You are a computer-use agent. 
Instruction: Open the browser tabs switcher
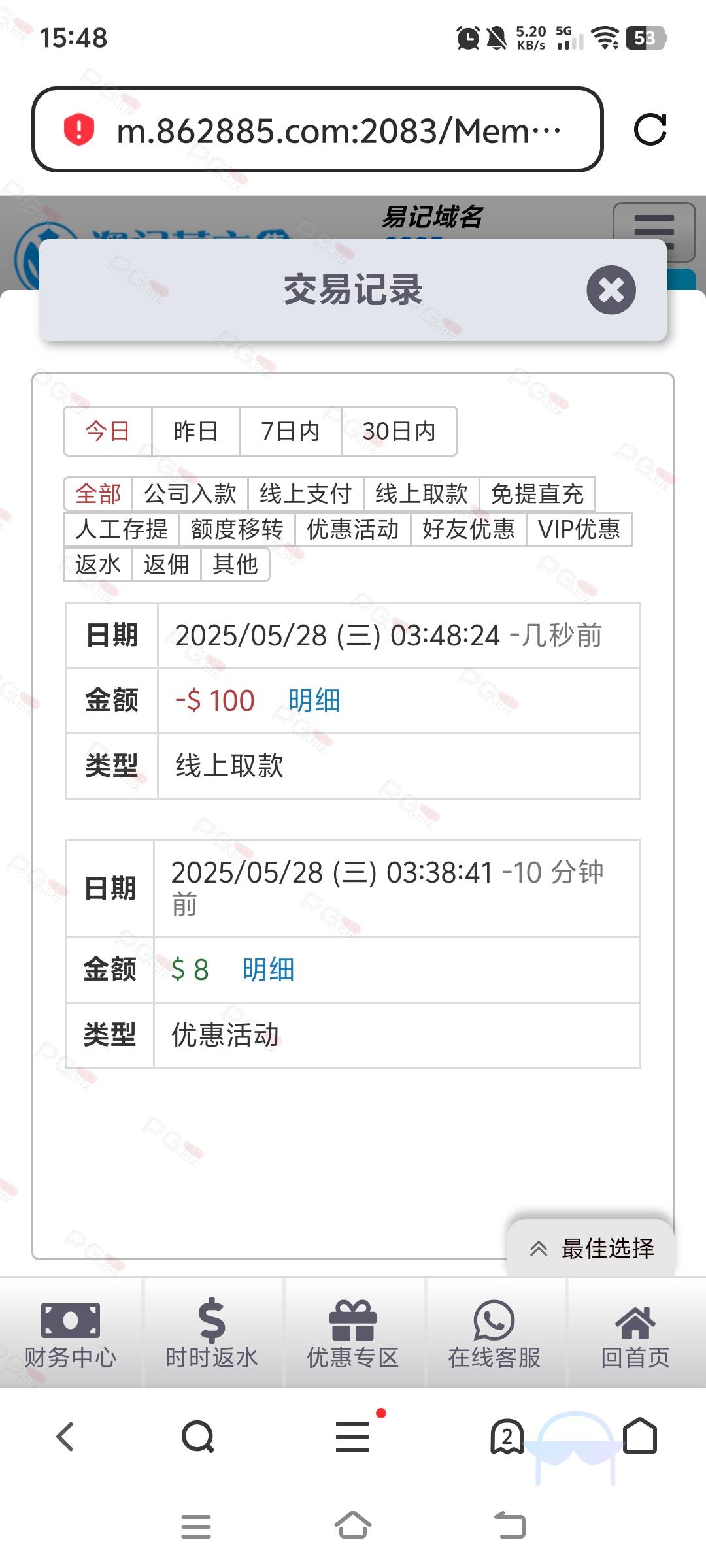pyautogui.click(x=507, y=1437)
